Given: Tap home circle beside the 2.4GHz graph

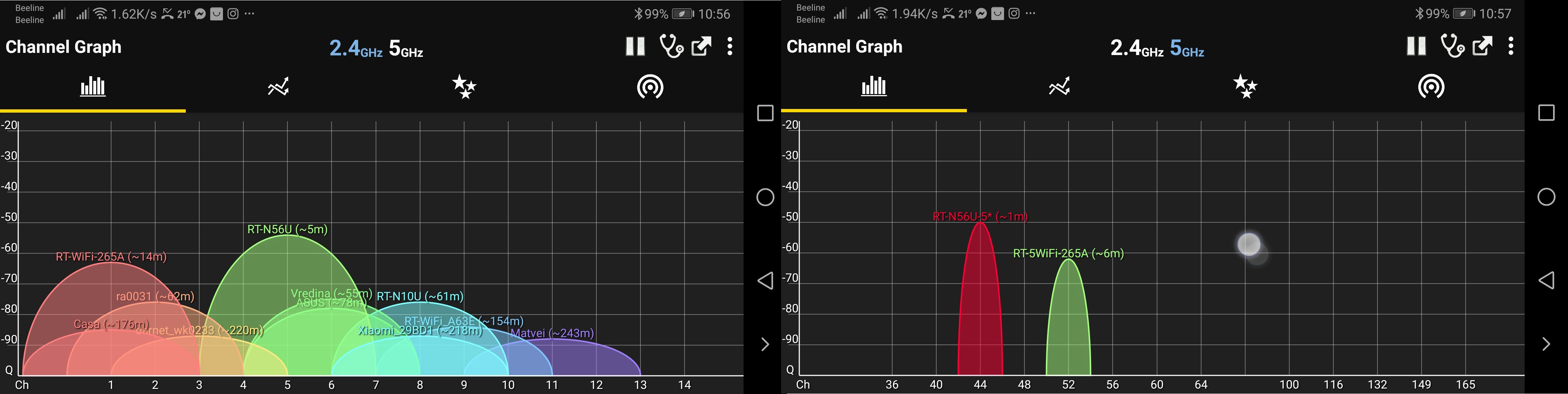Looking at the screenshot, I should [765, 197].
